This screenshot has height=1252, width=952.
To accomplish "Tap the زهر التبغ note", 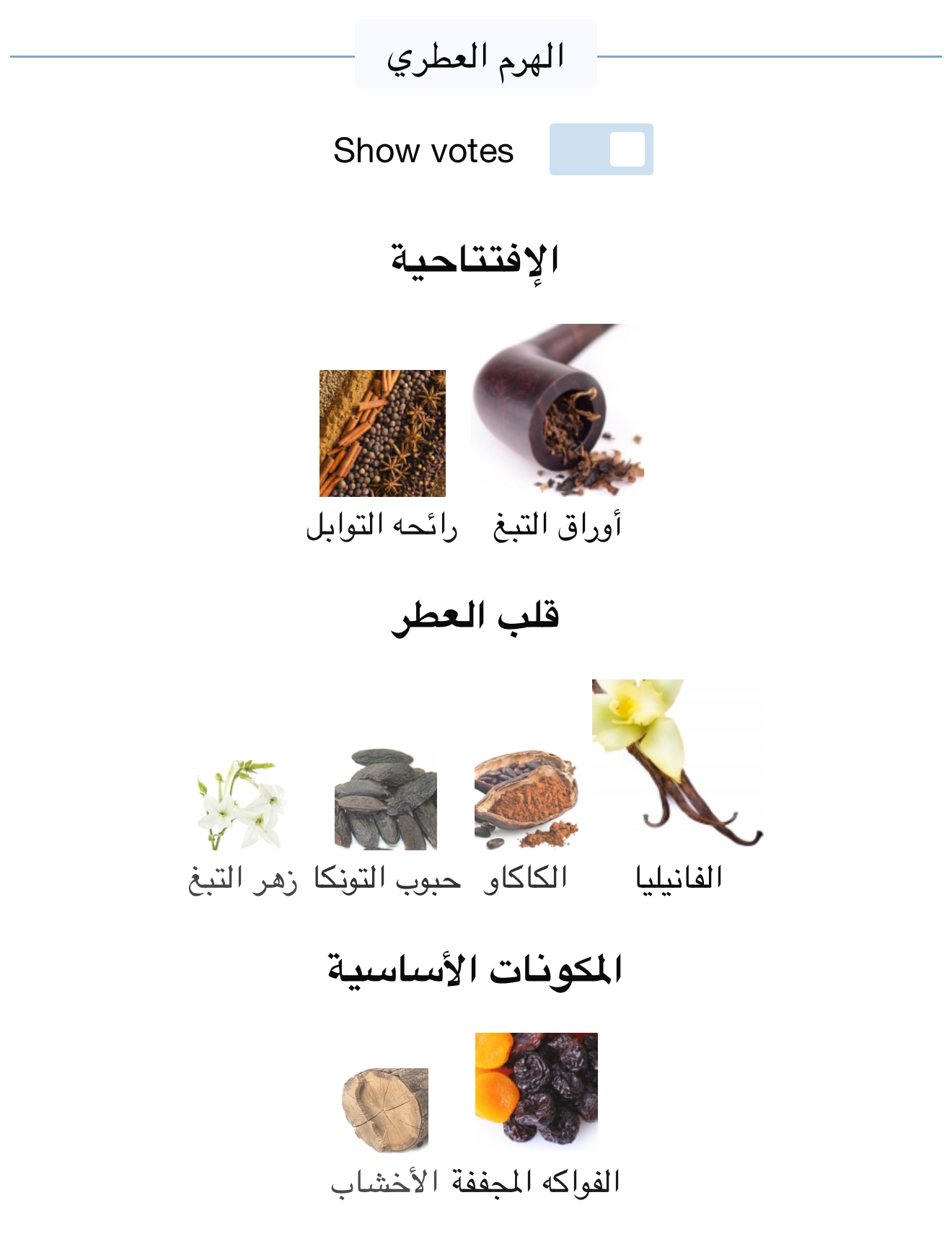I will click(x=241, y=805).
